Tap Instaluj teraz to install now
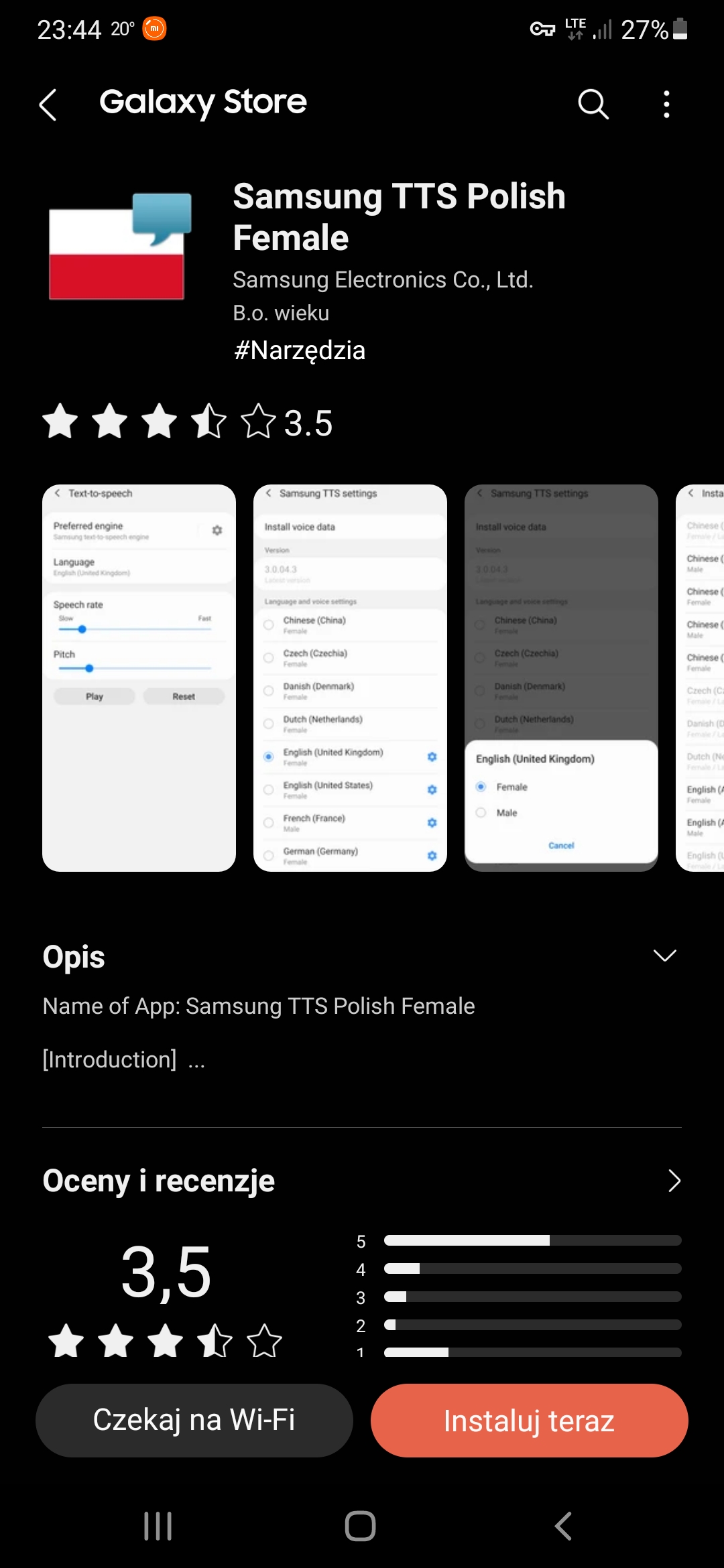The width and height of the screenshot is (724, 1568). click(x=530, y=1420)
